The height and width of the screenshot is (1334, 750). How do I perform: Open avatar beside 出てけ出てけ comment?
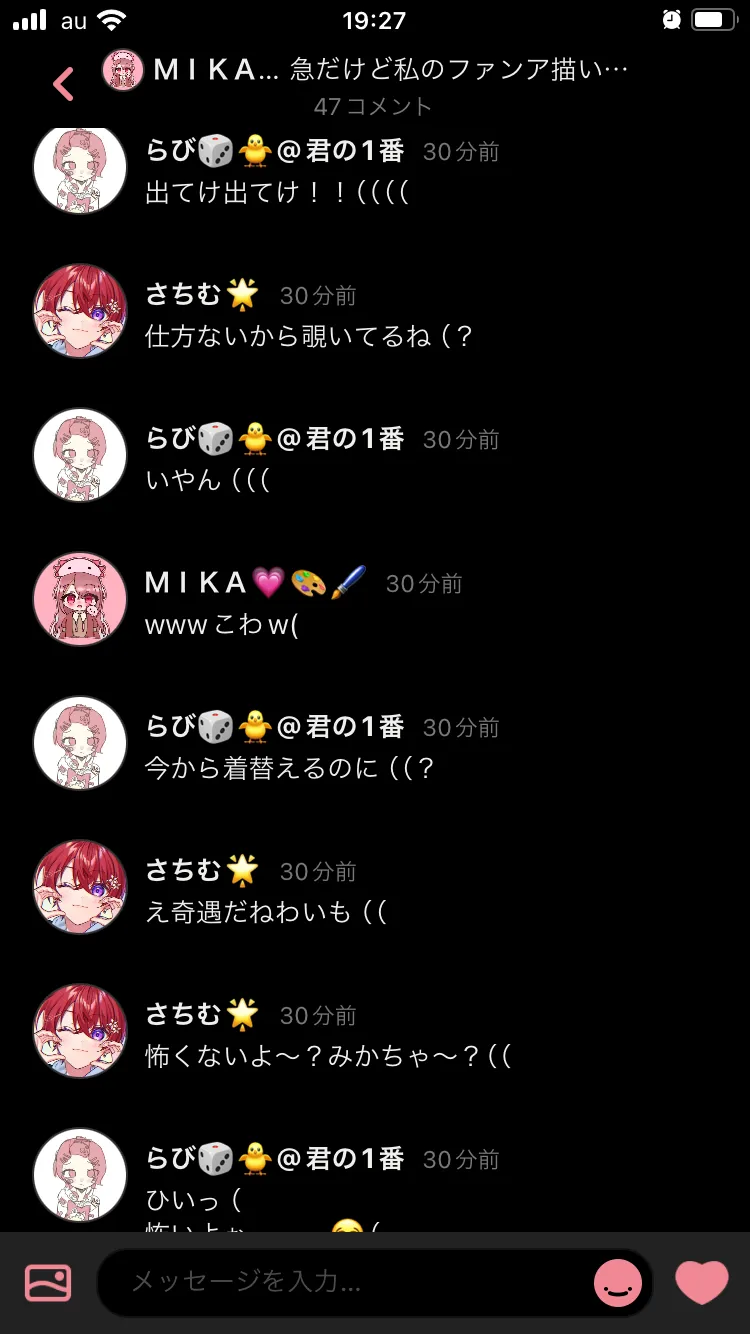point(80,170)
